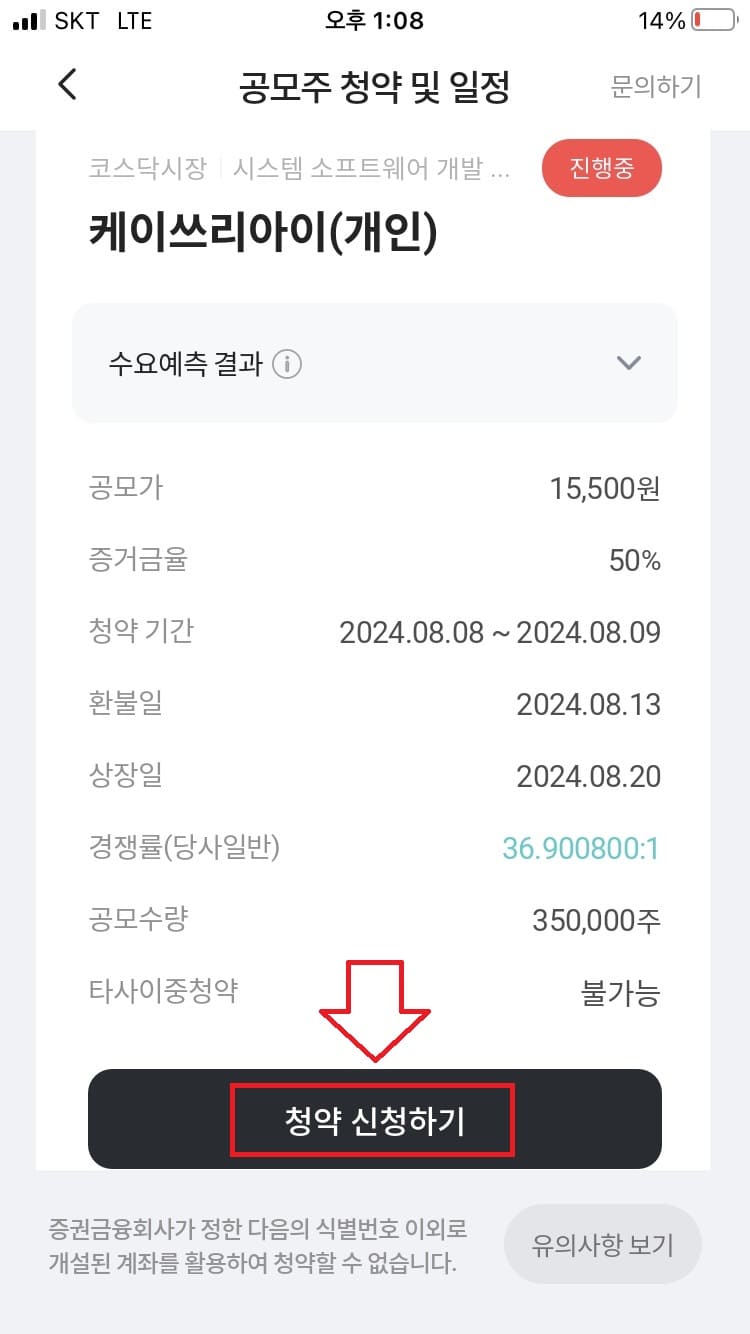This screenshot has height=1334, width=750.
Task: Select the 코스닥시장 market label
Action: click(148, 168)
